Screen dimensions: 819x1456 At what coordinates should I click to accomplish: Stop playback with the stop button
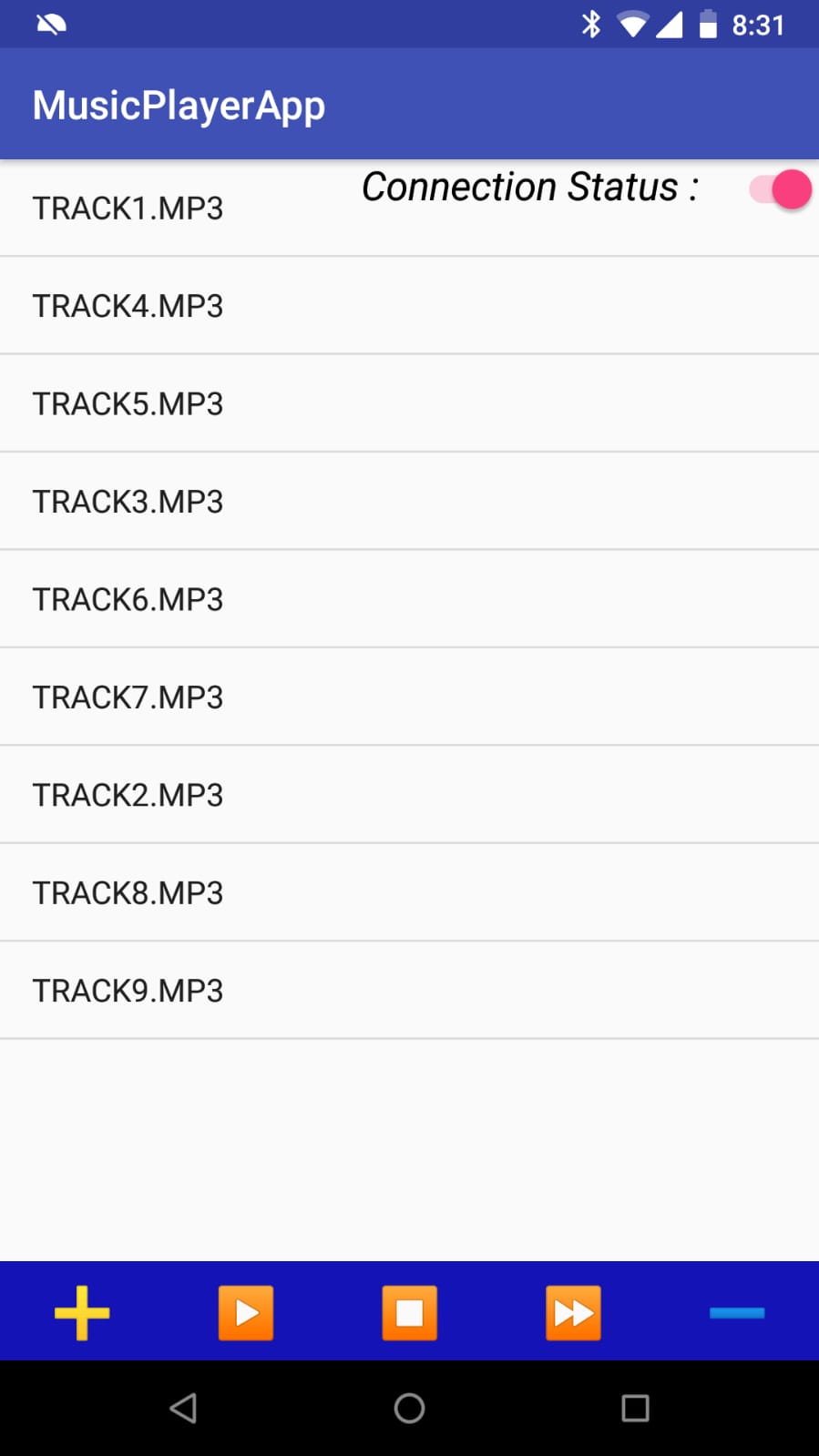tap(409, 1312)
